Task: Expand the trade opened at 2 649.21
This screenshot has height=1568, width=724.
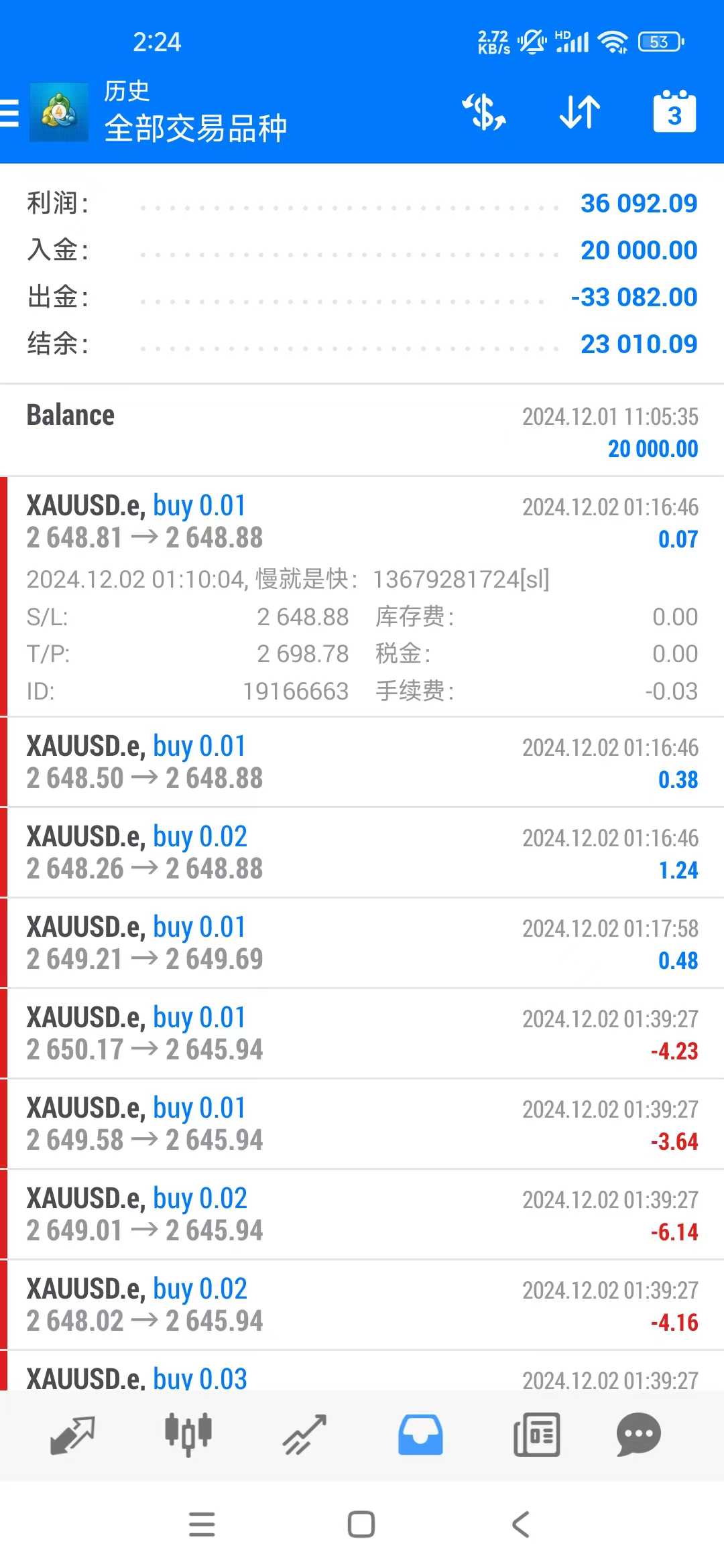Action: tap(362, 943)
